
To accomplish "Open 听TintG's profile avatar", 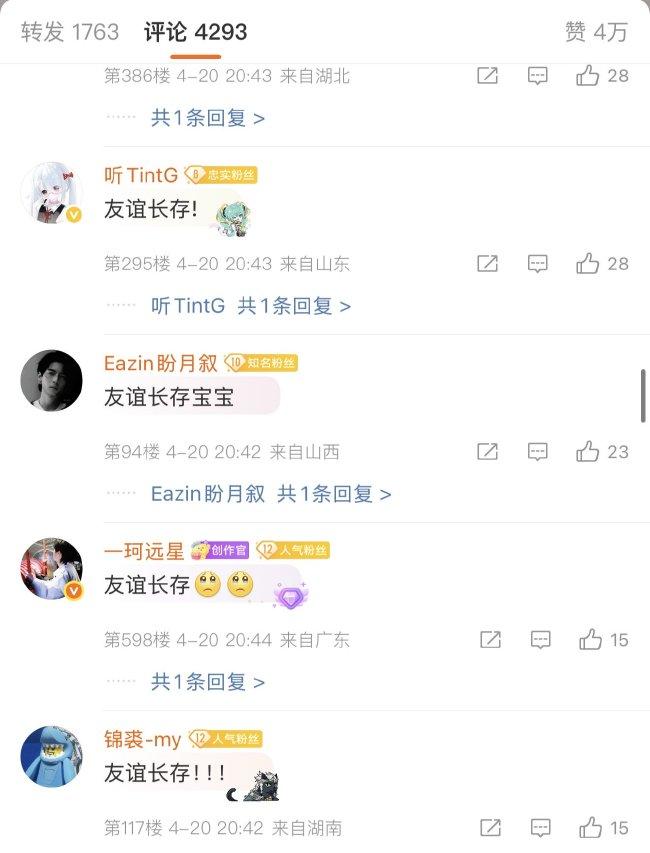I will pos(51,192).
